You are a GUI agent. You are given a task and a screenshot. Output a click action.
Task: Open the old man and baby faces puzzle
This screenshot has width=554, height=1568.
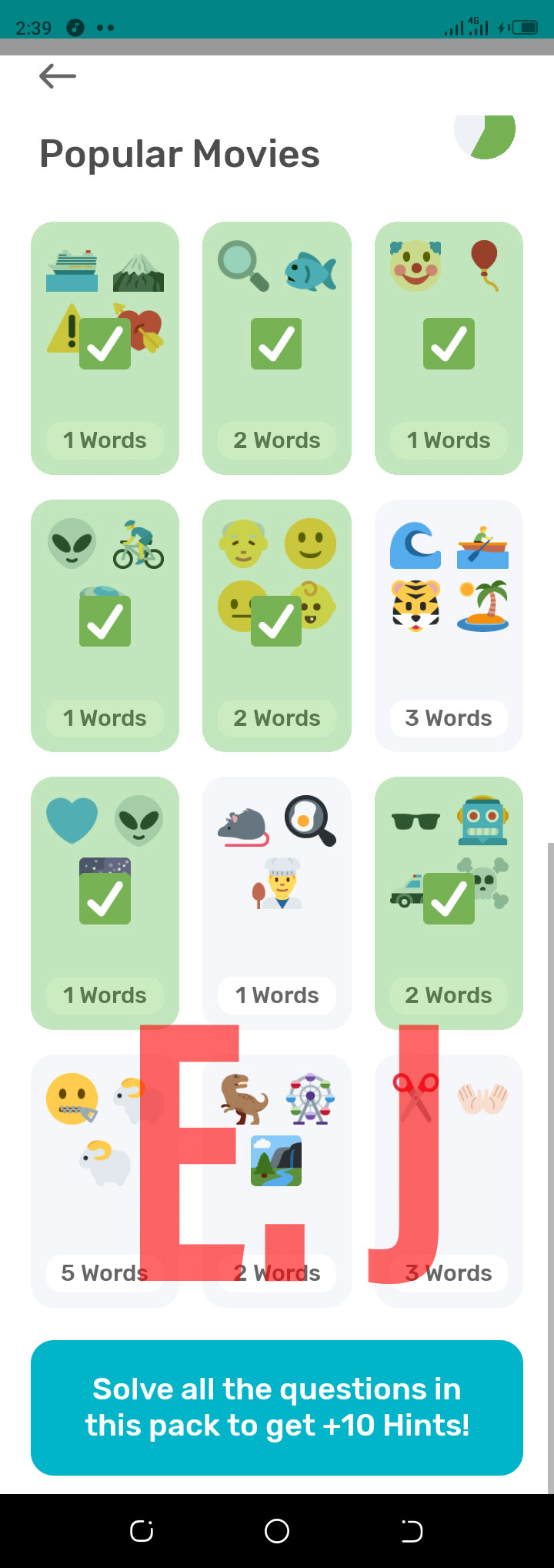coord(277,626)
